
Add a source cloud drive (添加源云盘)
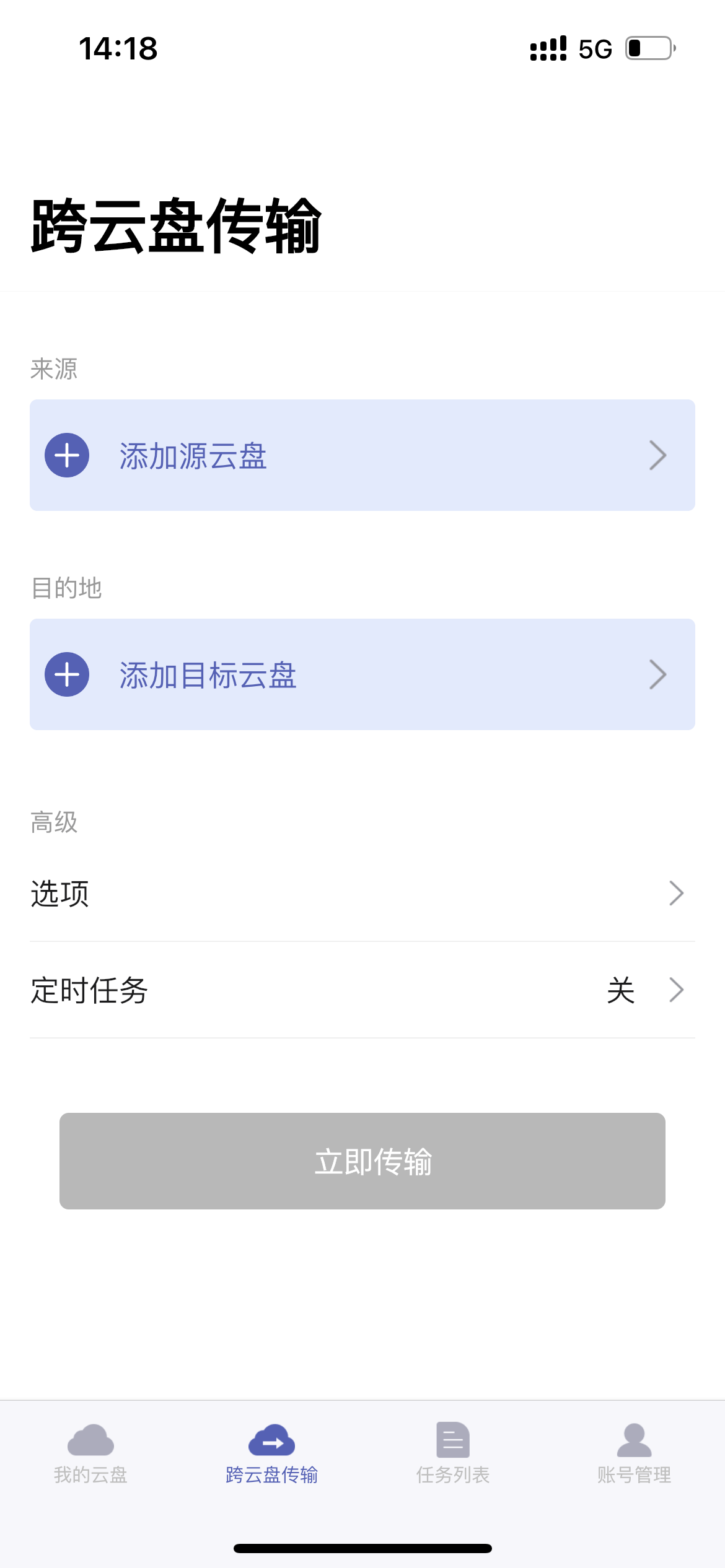(x=362, y=455)
